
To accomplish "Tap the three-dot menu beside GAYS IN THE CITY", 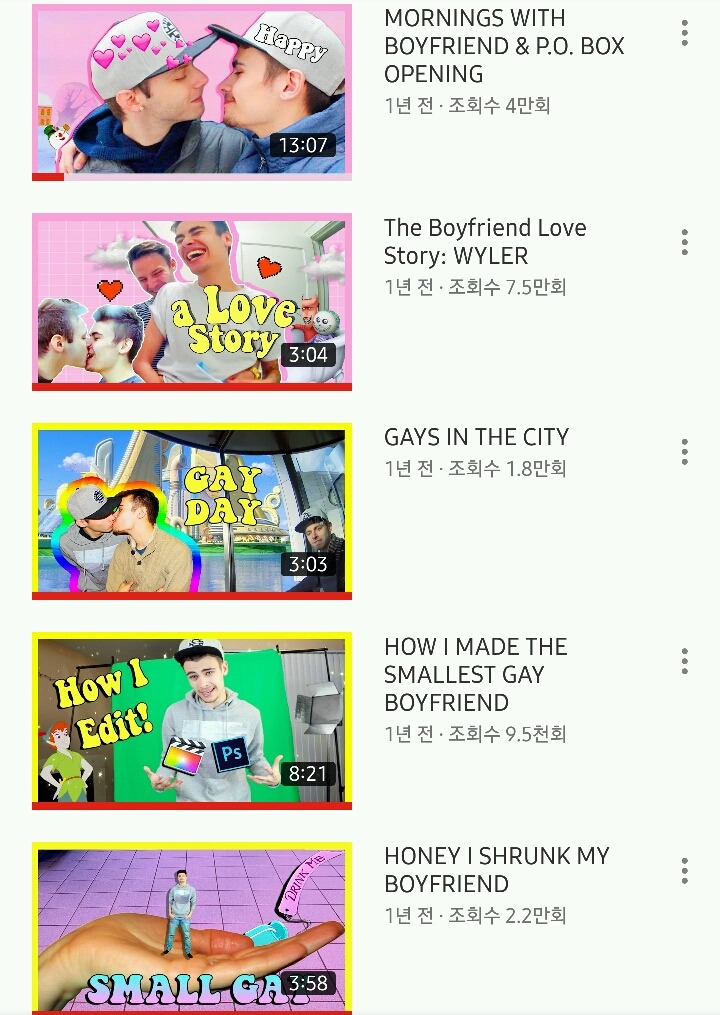I will coord(684,452).
